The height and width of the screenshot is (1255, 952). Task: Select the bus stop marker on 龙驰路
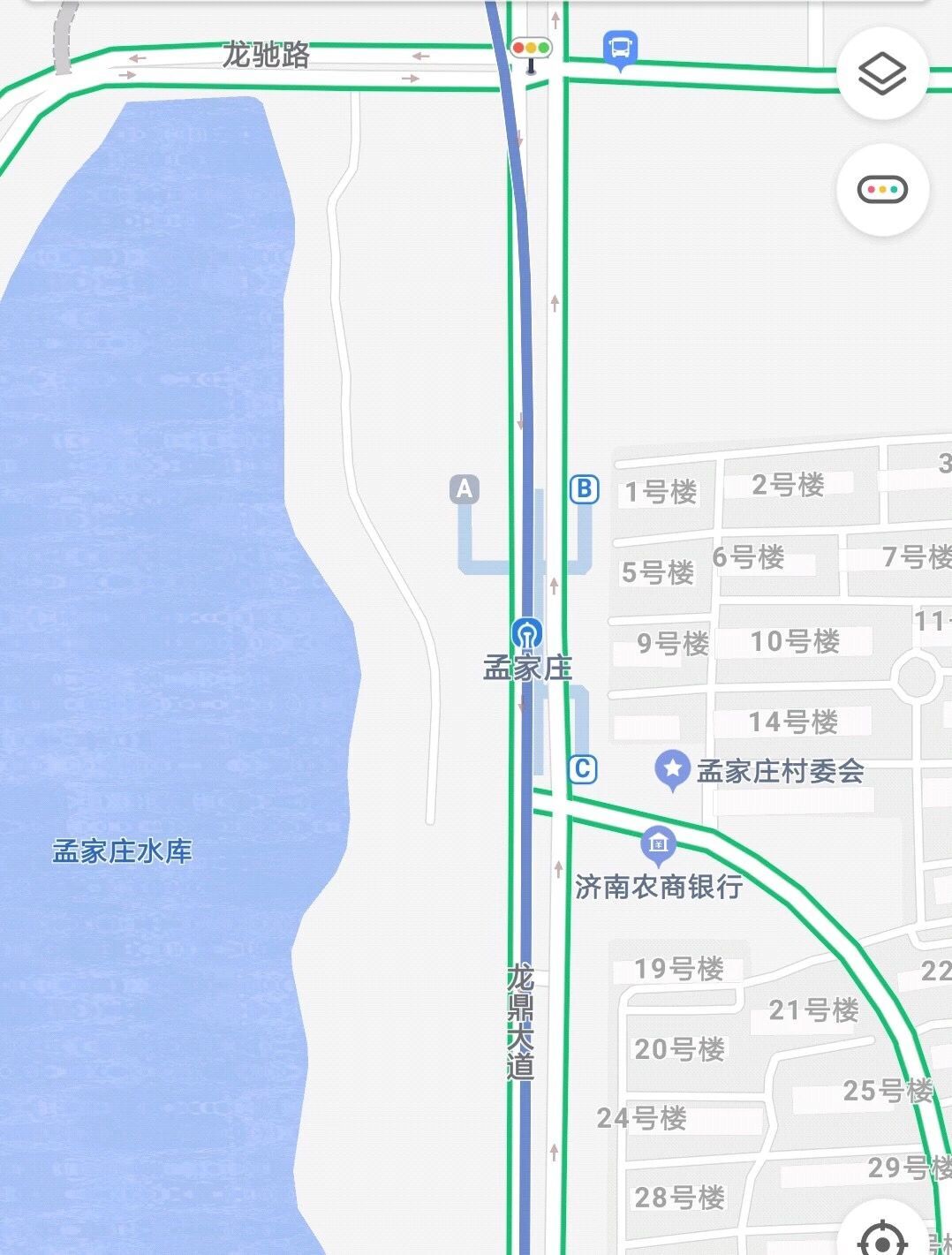(620, 49)
